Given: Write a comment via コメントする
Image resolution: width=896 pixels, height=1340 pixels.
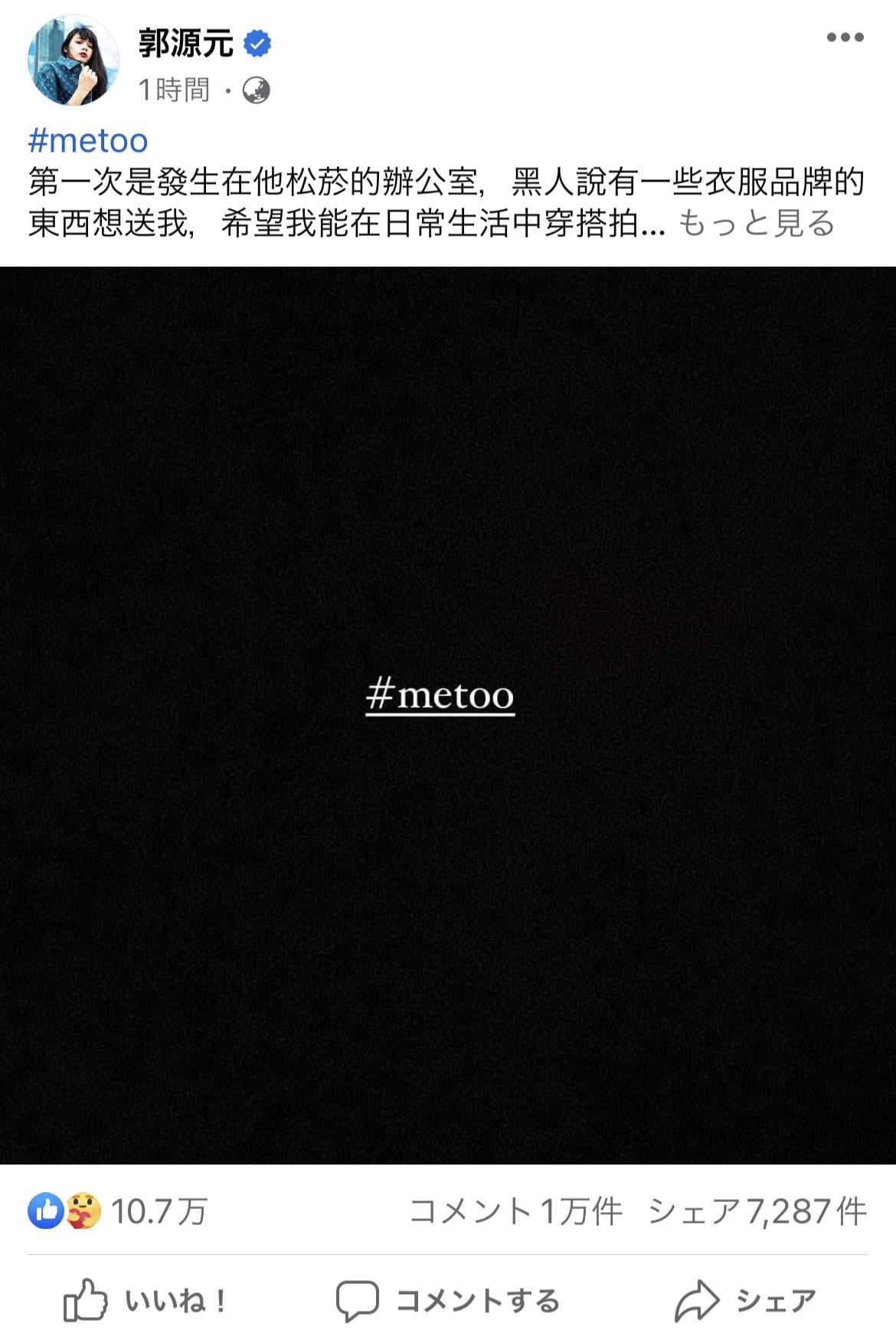Looking at the screenshot, I should coord(448,1300).
